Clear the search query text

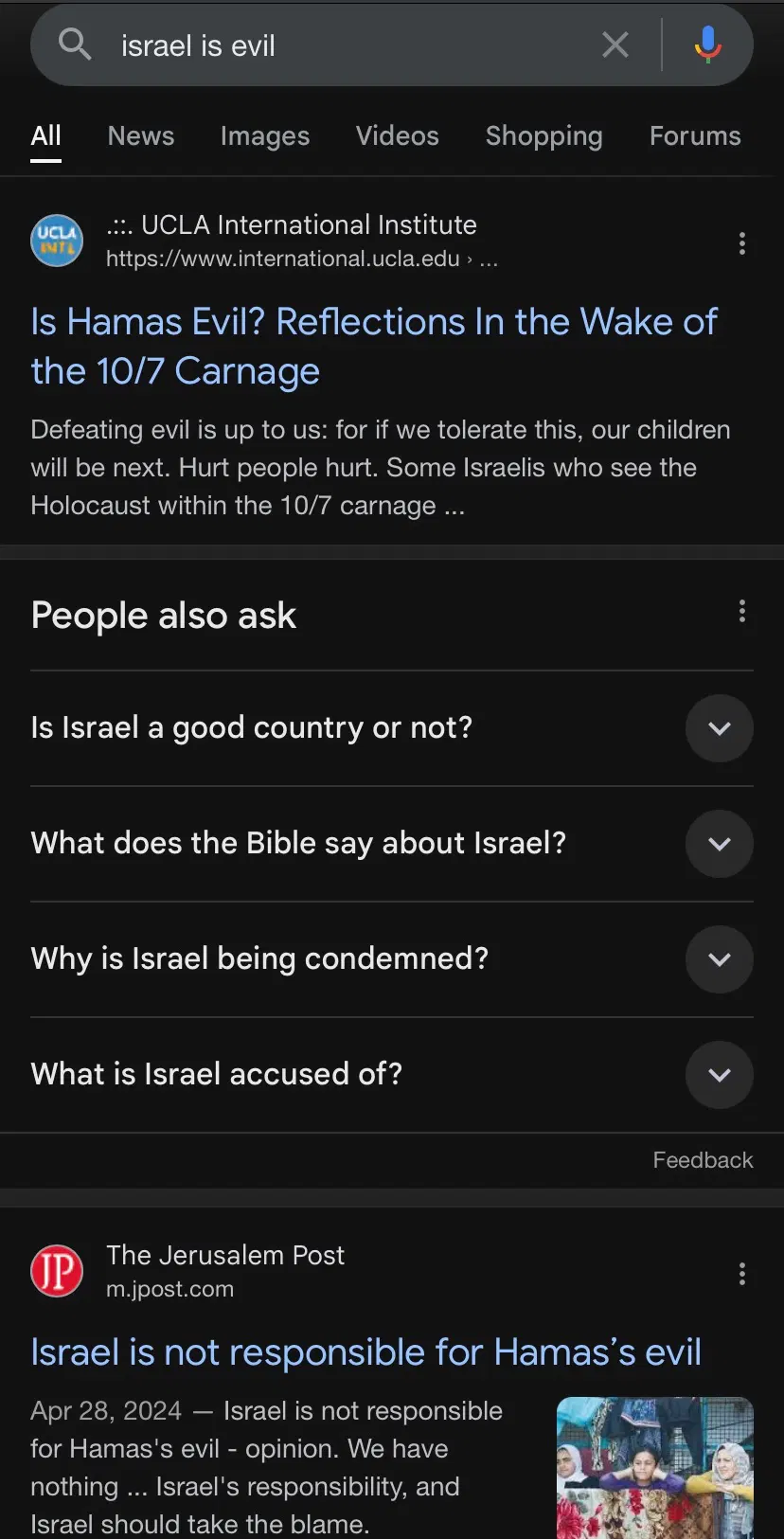click(x=615, y=45)
